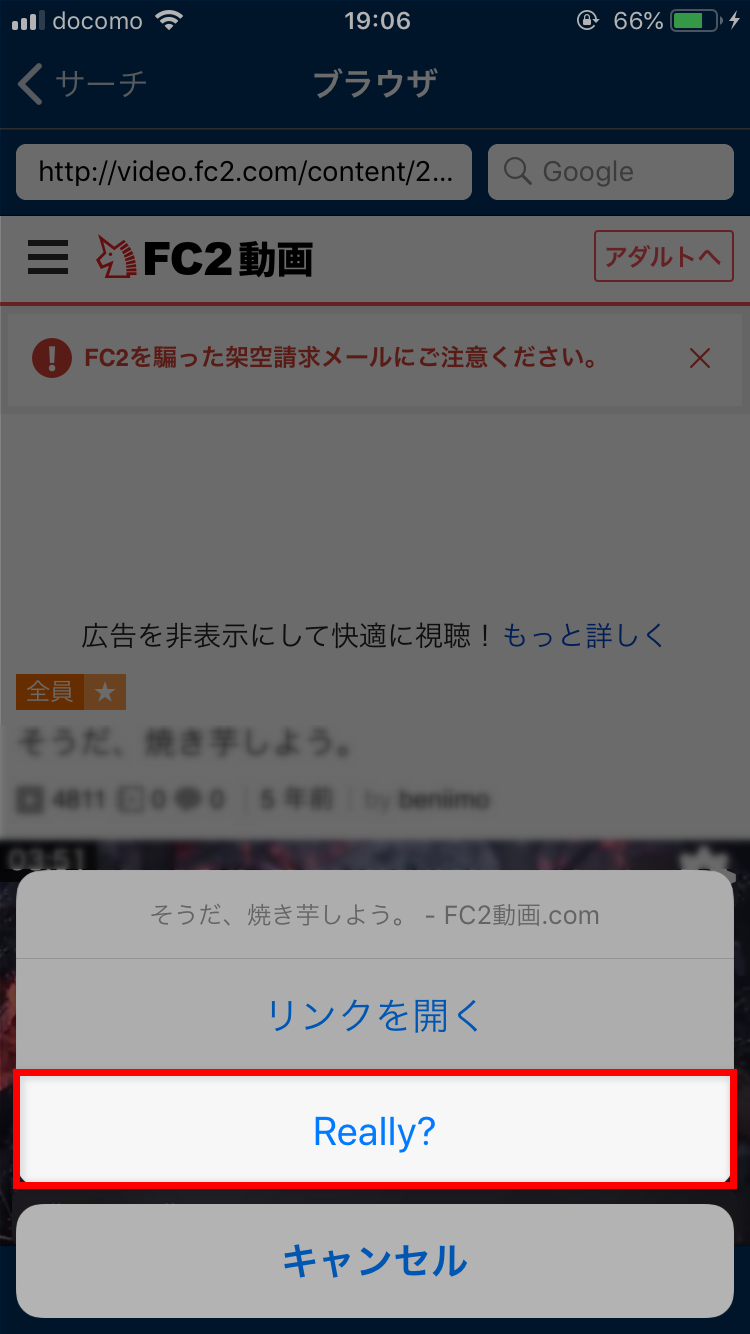Dismiss the sheet with キャンセル
Image resolution: width=750 pixels, height=1334 pixels.
(375, 1261)
